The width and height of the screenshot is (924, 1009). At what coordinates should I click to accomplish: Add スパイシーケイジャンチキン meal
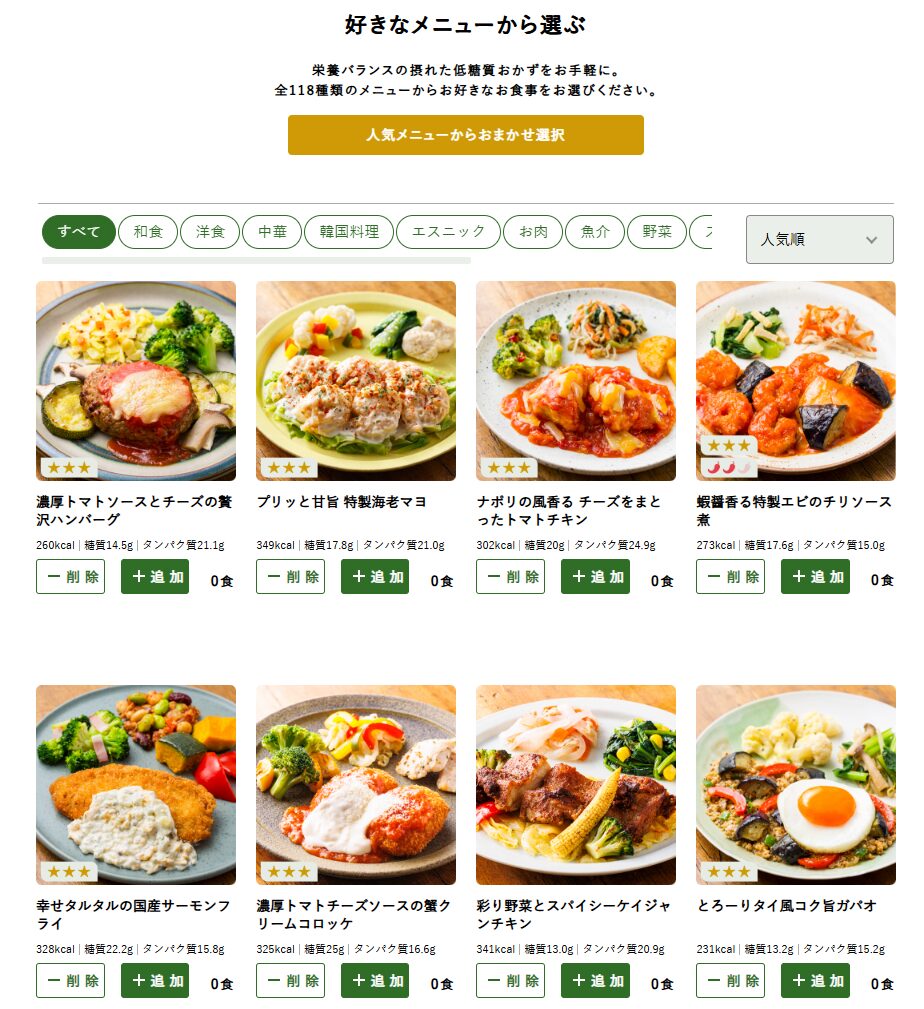tap(595, 981)
